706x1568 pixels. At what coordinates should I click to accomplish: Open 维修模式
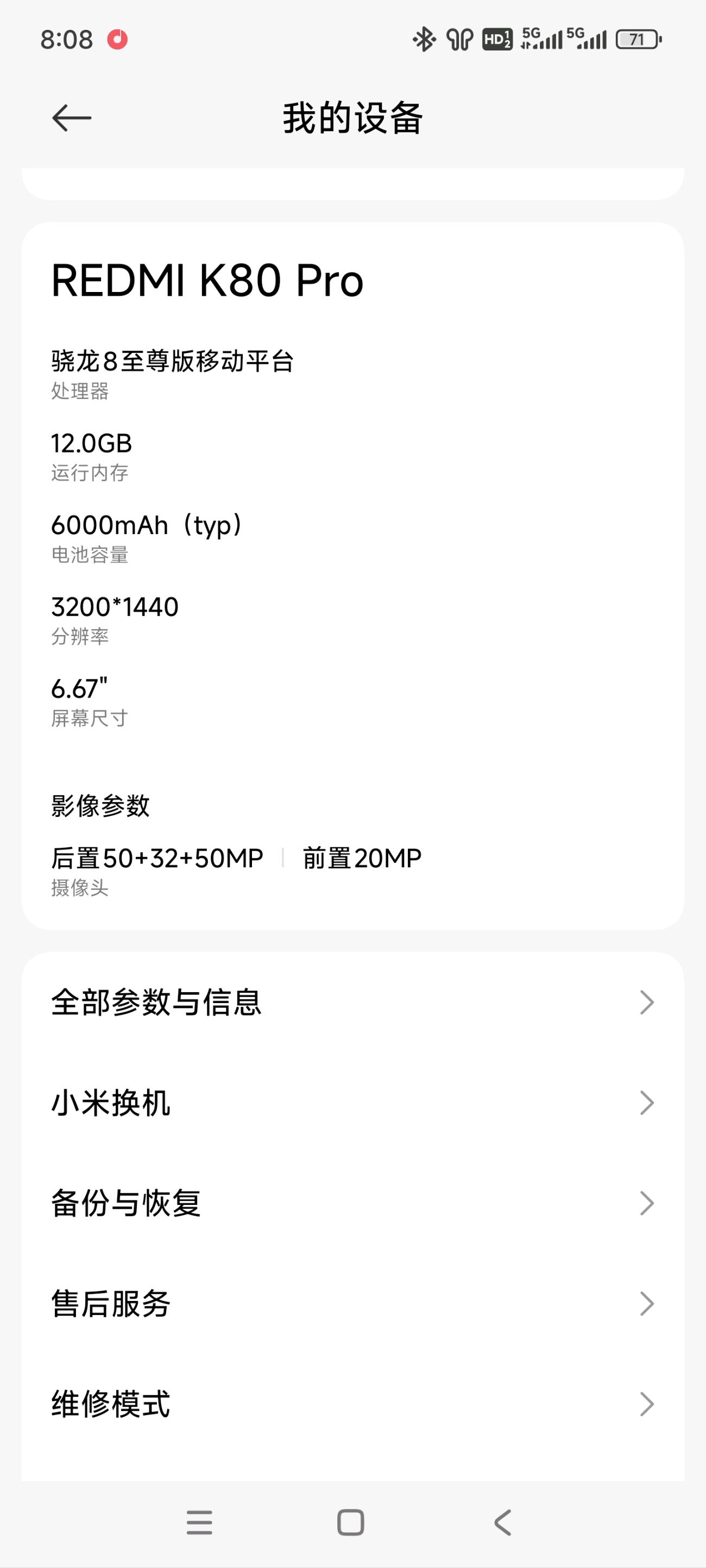(x=352, y=1404)
